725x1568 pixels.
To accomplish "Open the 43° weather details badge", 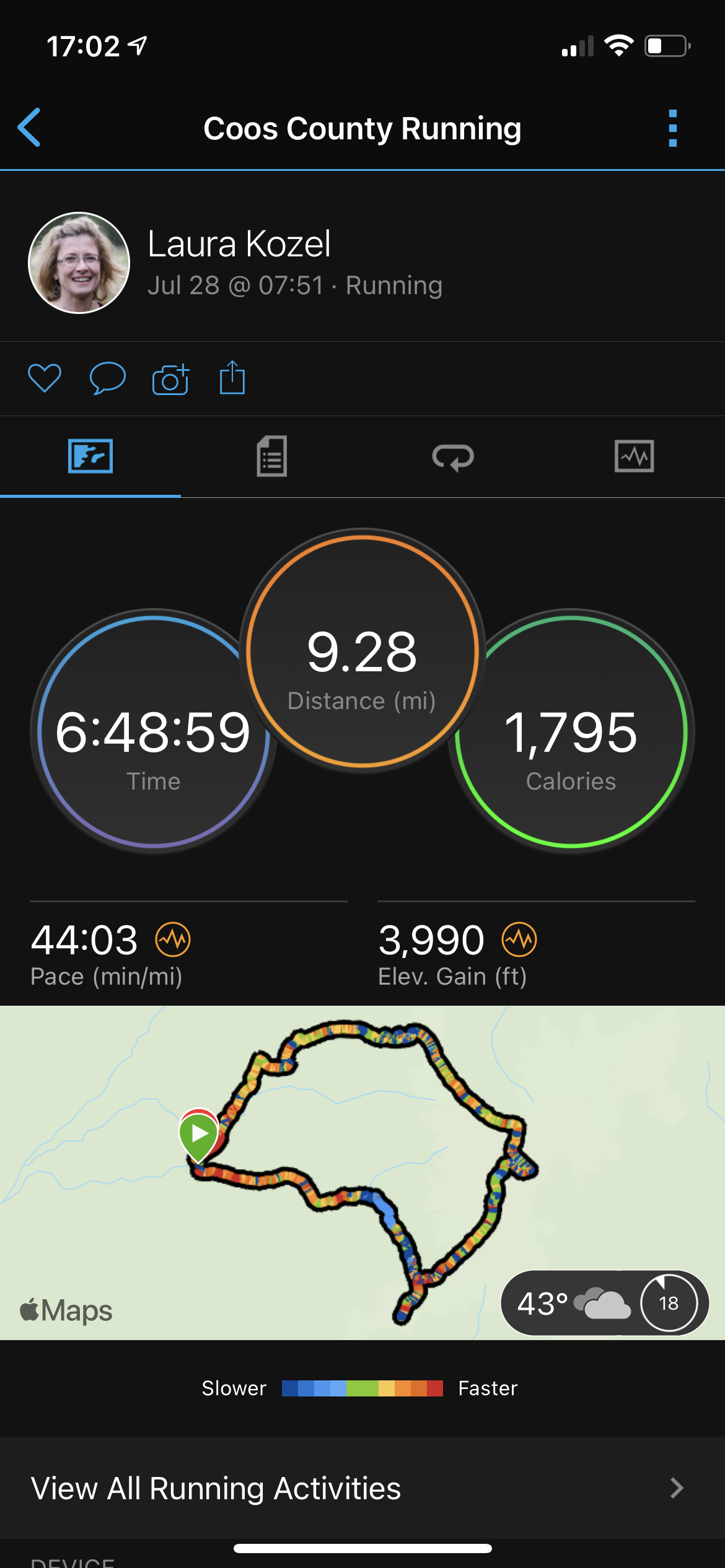I will [604, 1303].
